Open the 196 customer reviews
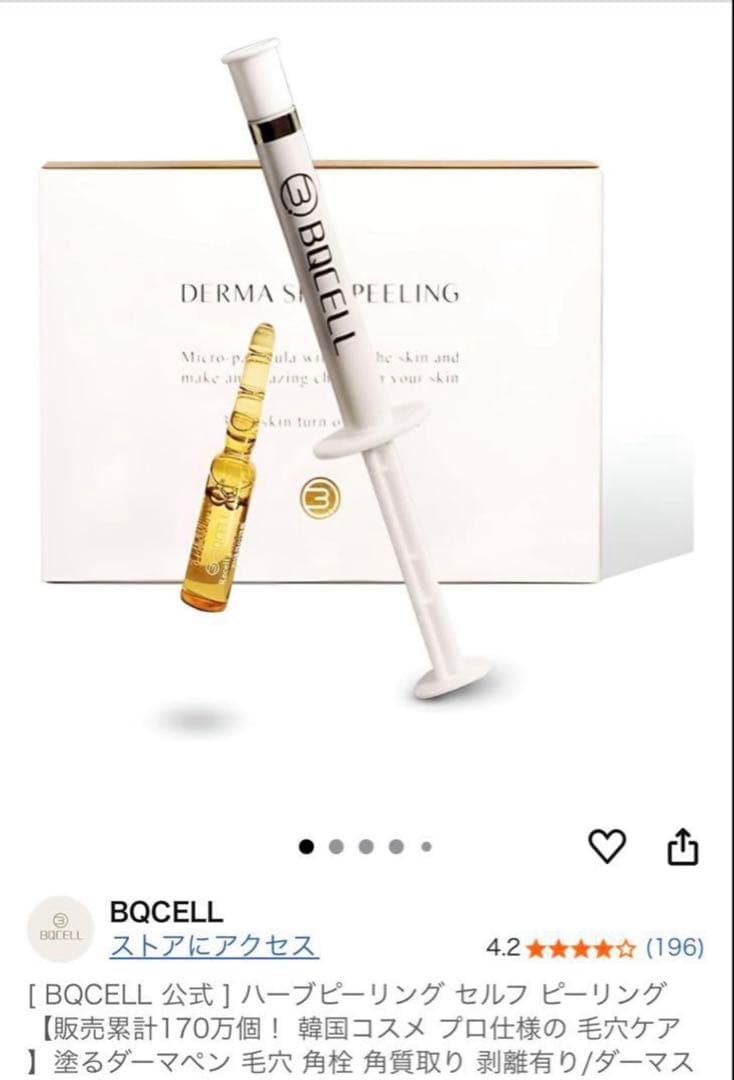The height and width of the screenshot is (1080, 734). pos(674,946)
